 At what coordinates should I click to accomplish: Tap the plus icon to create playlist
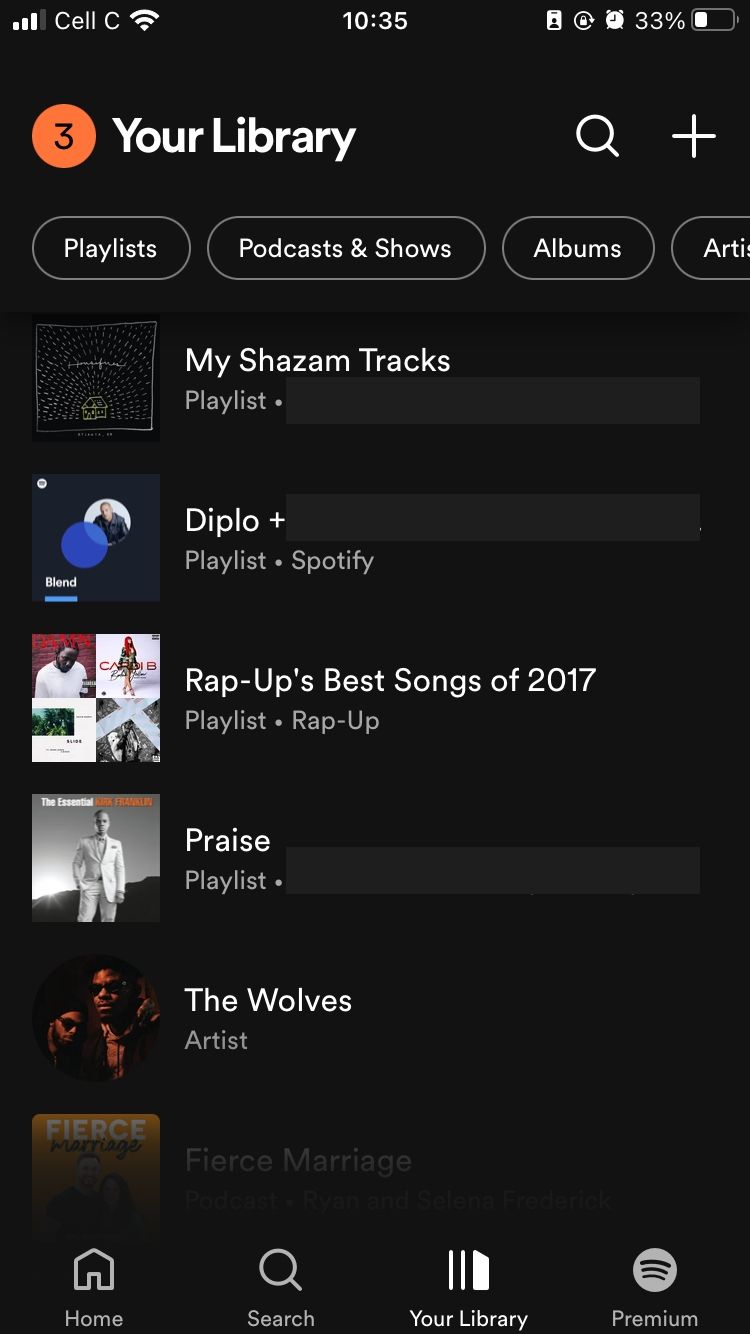coord(693,136)
